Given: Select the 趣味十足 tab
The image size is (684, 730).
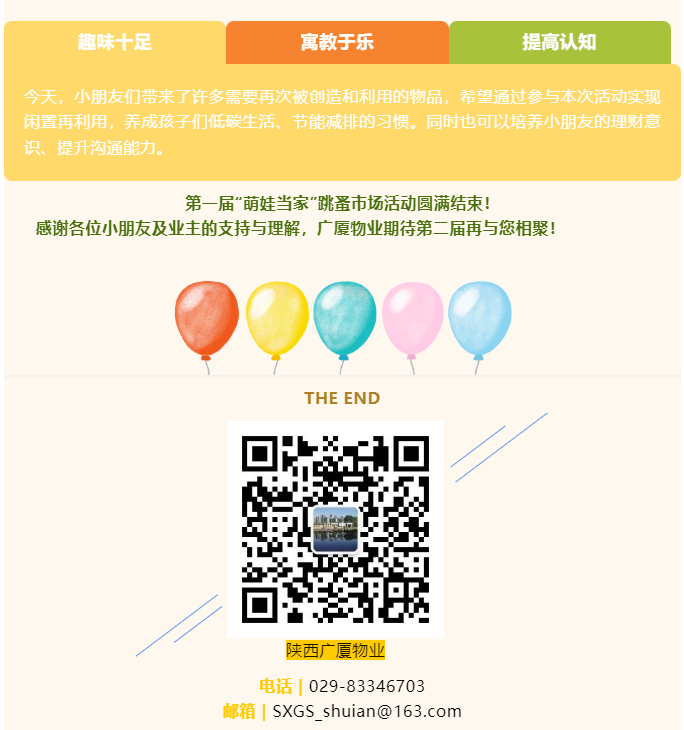Looking at the screenshot, I should click(x=115, y=43).
